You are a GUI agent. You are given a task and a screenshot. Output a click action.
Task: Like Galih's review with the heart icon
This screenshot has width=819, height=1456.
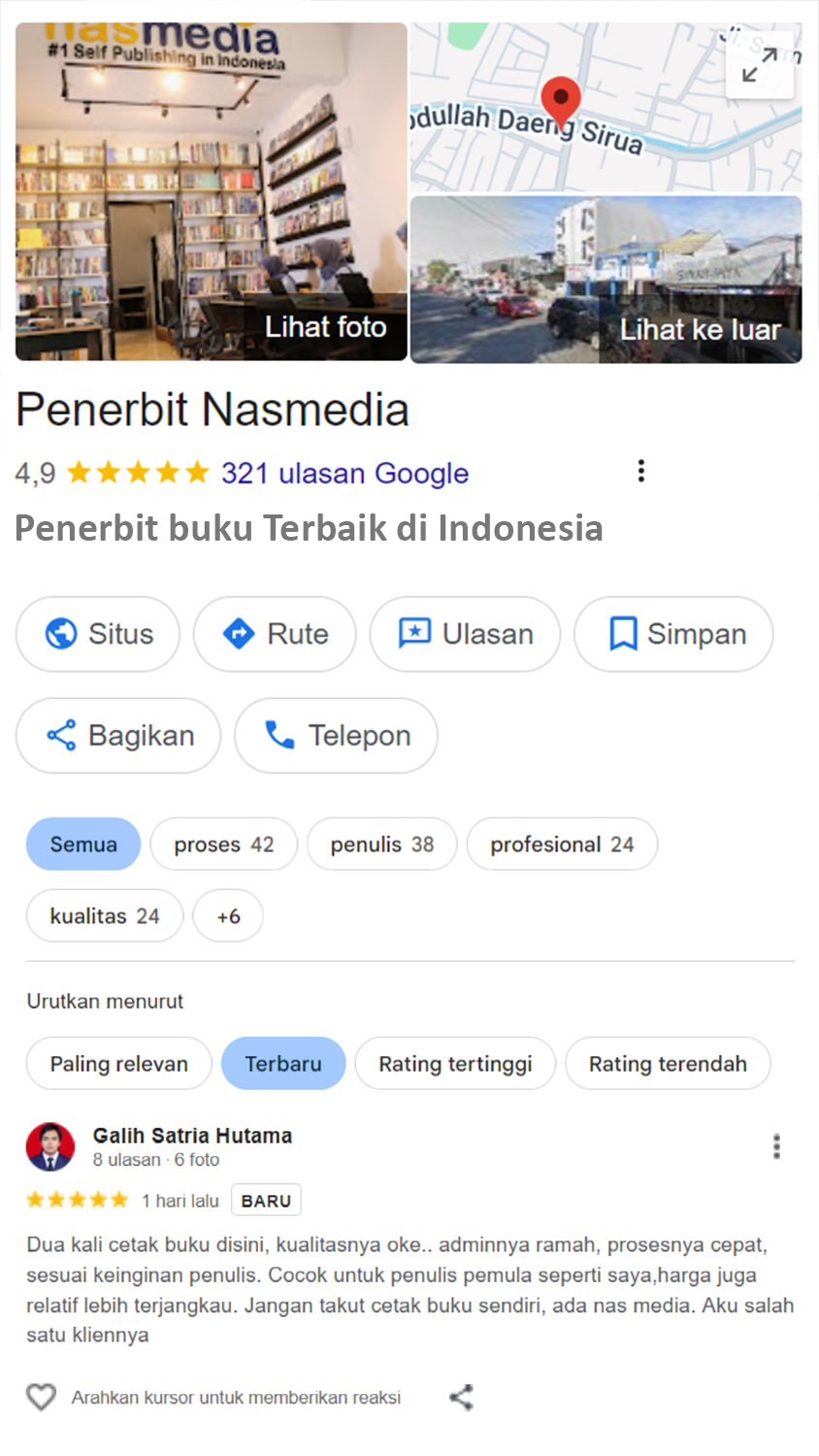tap(41, 1397)
